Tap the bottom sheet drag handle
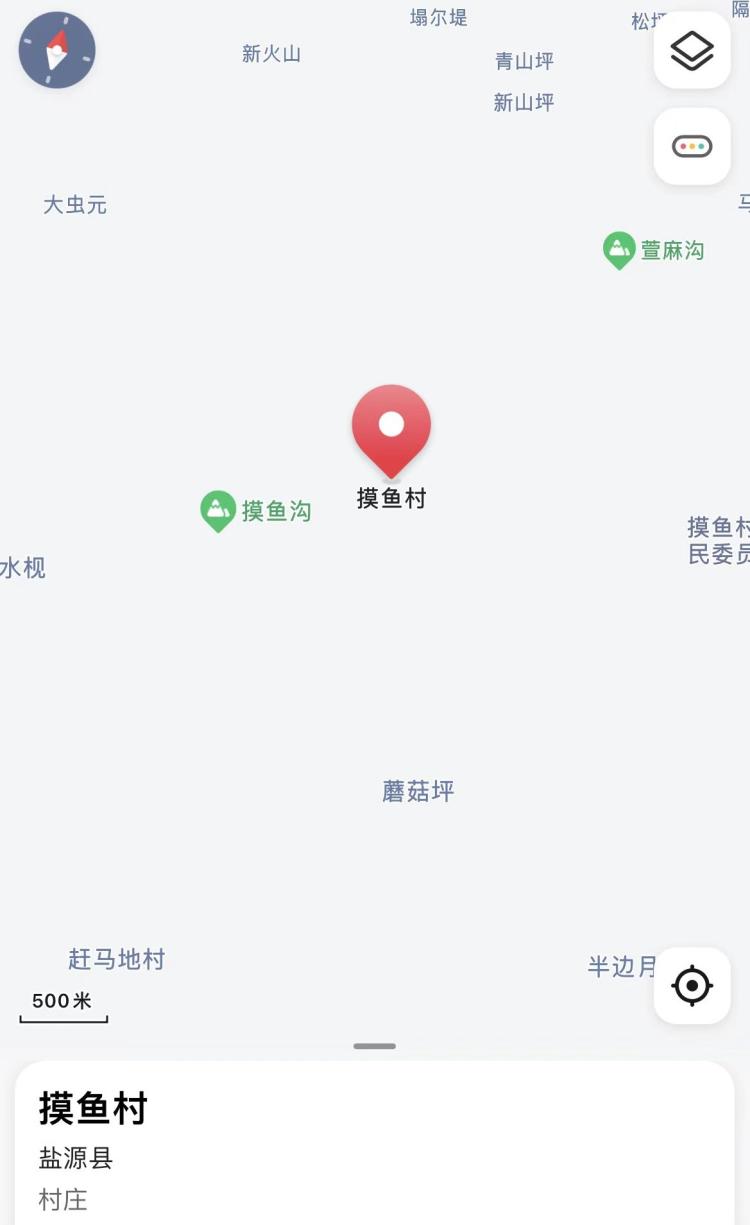750x1225 pixels. tap(375, 1046)
